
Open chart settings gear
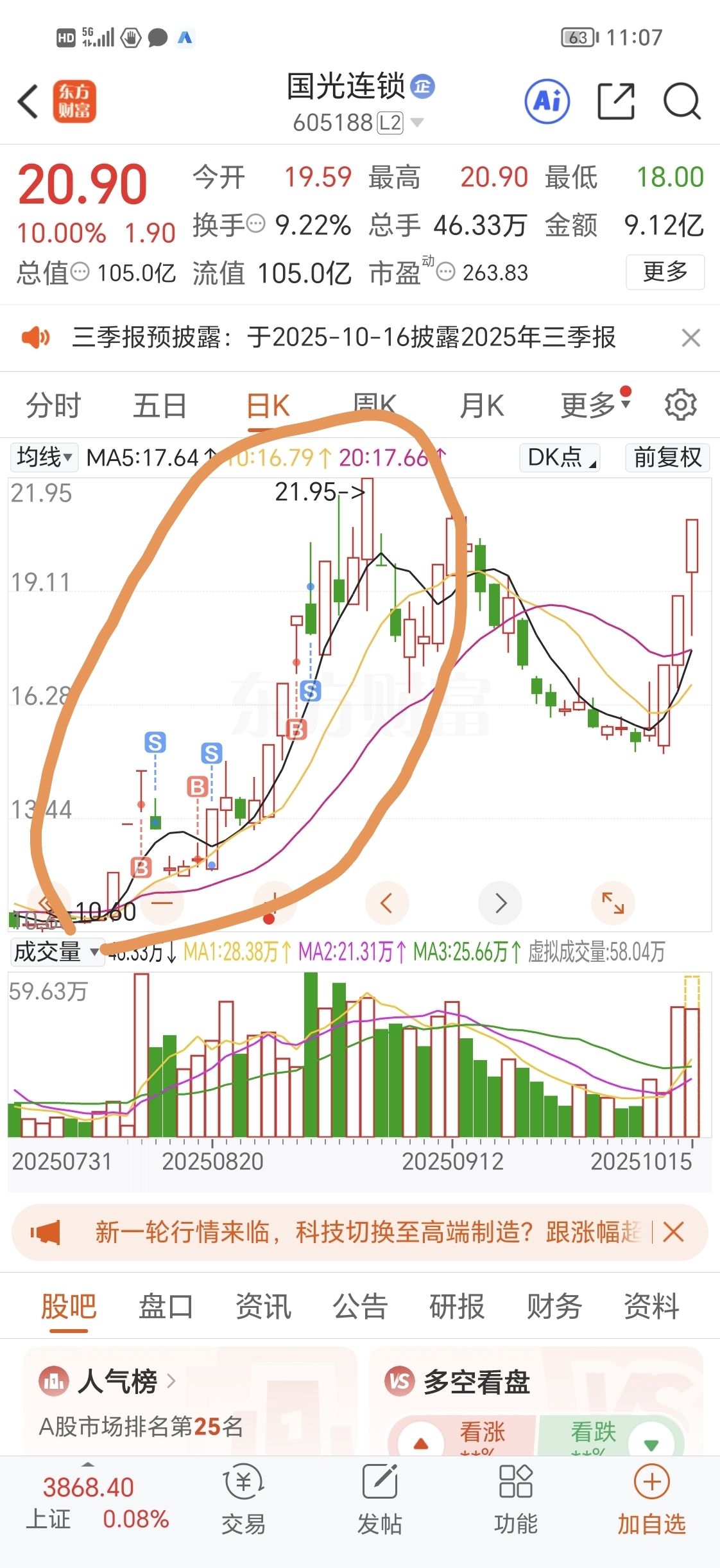pos(681,405)
